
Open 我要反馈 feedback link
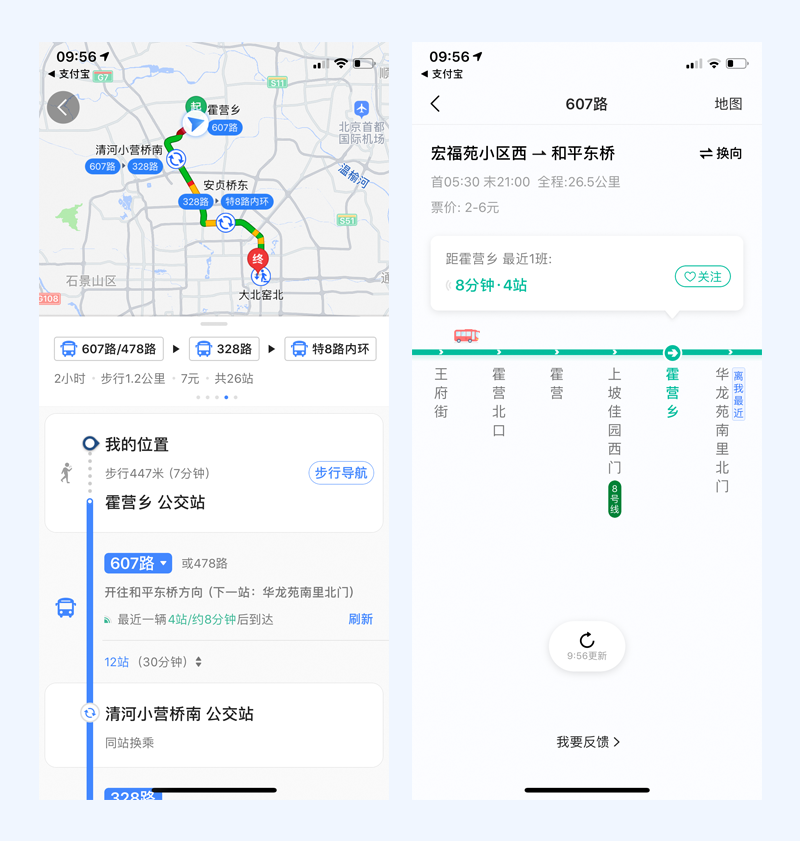(x=588, y=742)
